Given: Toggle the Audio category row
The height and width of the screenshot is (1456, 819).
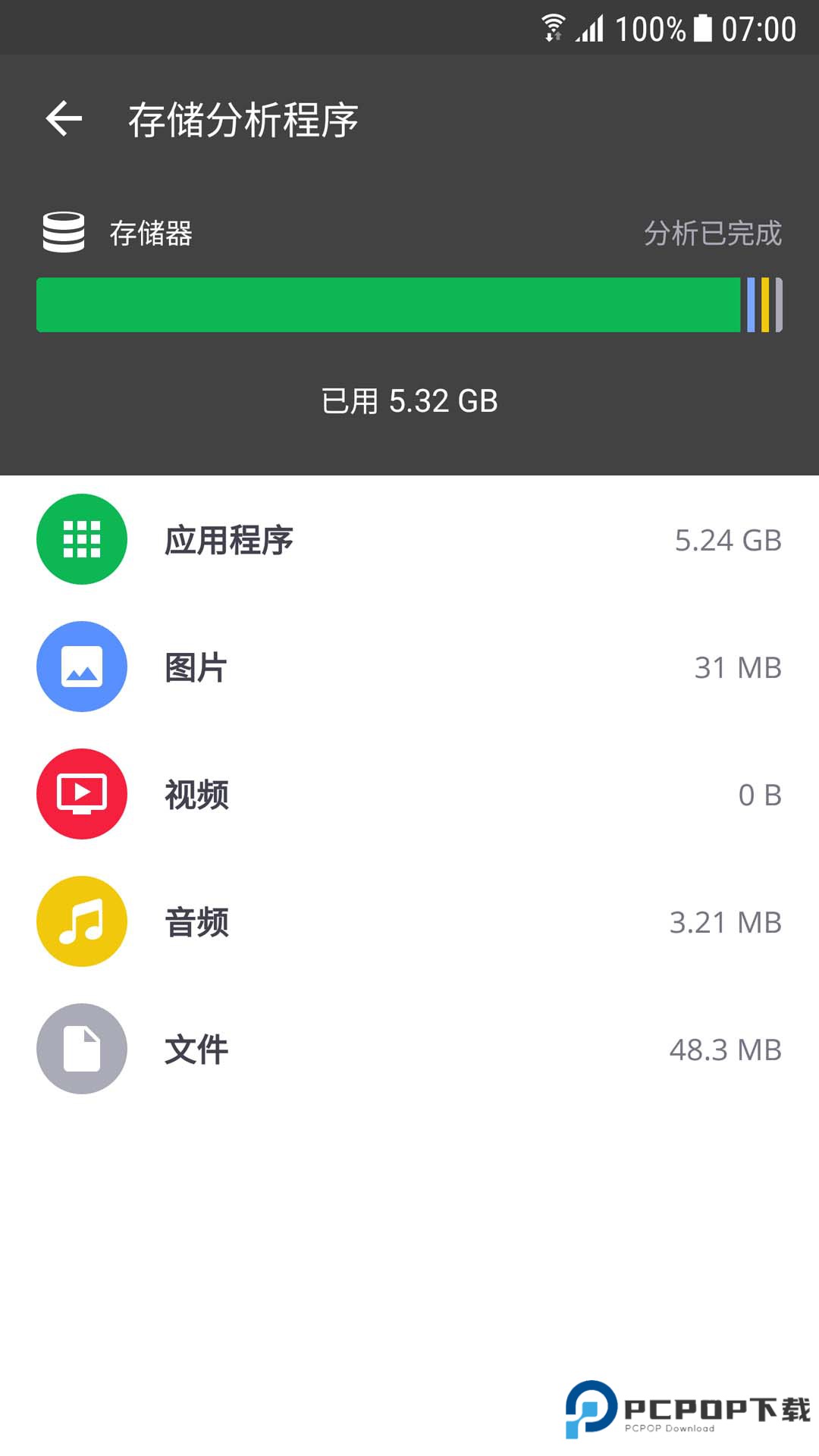Looking at the screenshot, I should tap(409, 921).
